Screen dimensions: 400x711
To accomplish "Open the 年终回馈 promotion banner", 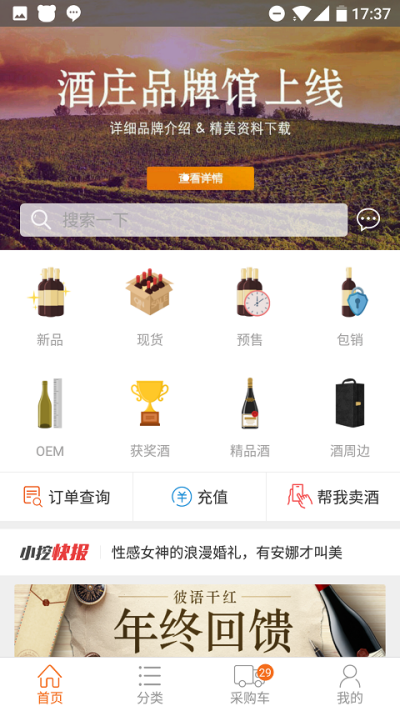I will [x=200, y=620].
